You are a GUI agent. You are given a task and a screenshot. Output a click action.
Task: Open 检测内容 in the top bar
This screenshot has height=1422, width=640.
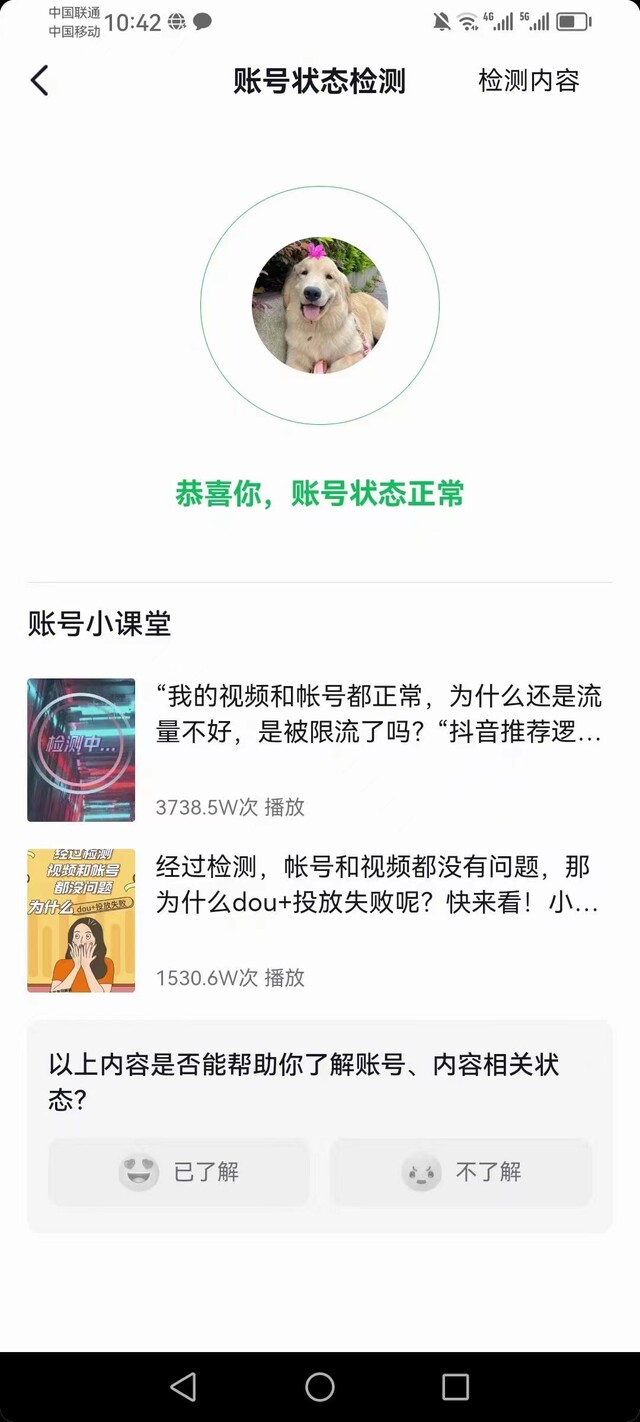tap(528, 81)
